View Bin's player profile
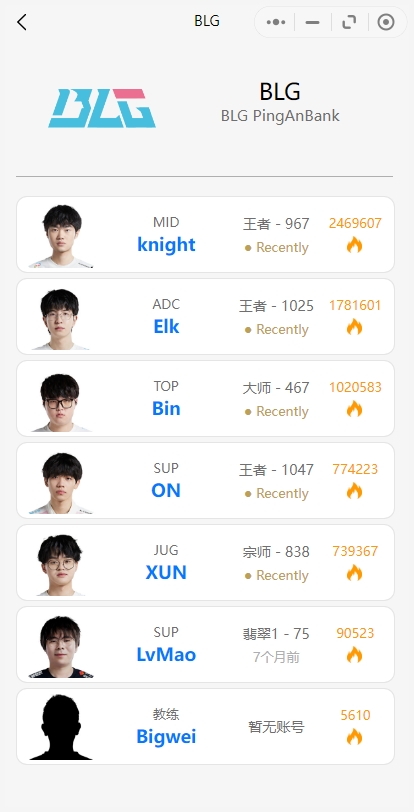414x812 pixels. click(205, 398)
